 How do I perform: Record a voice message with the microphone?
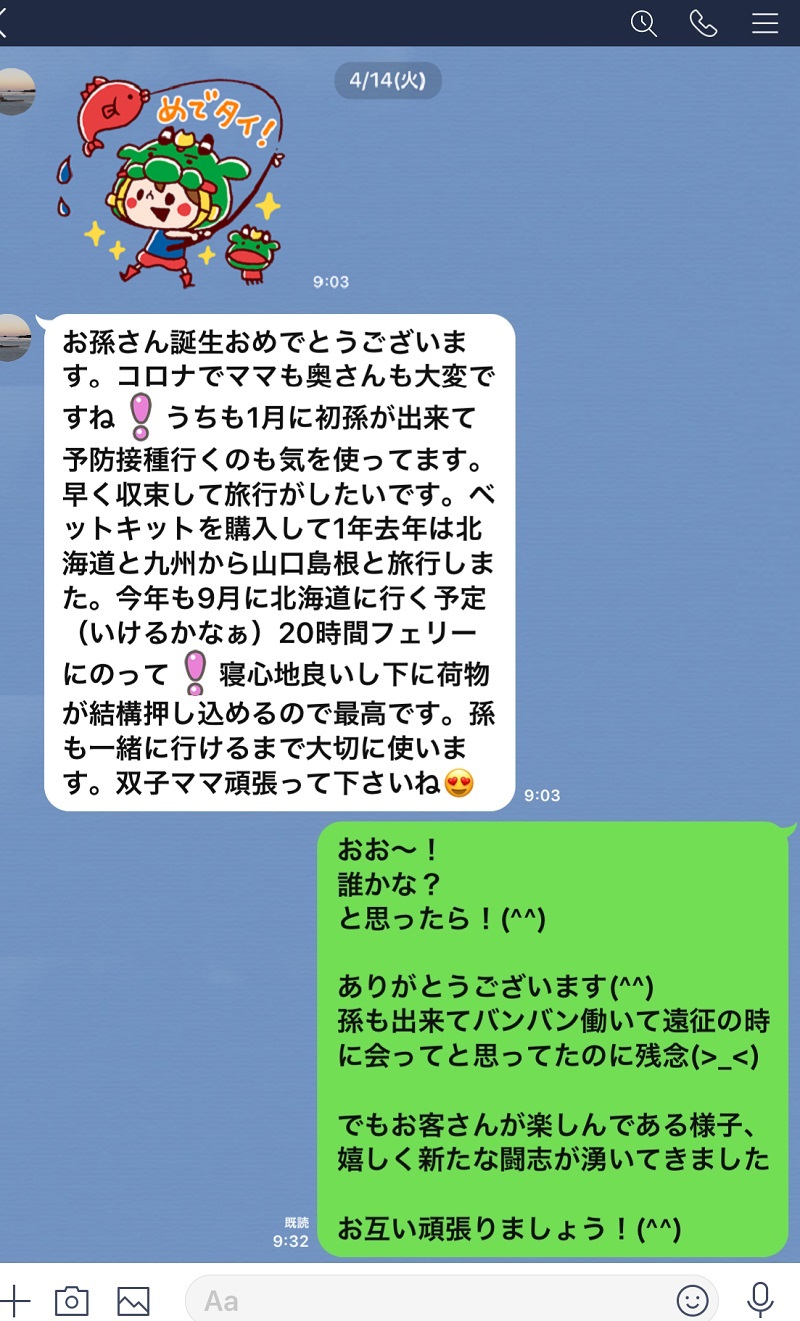pyautogui.click(x=760, y=1298)
